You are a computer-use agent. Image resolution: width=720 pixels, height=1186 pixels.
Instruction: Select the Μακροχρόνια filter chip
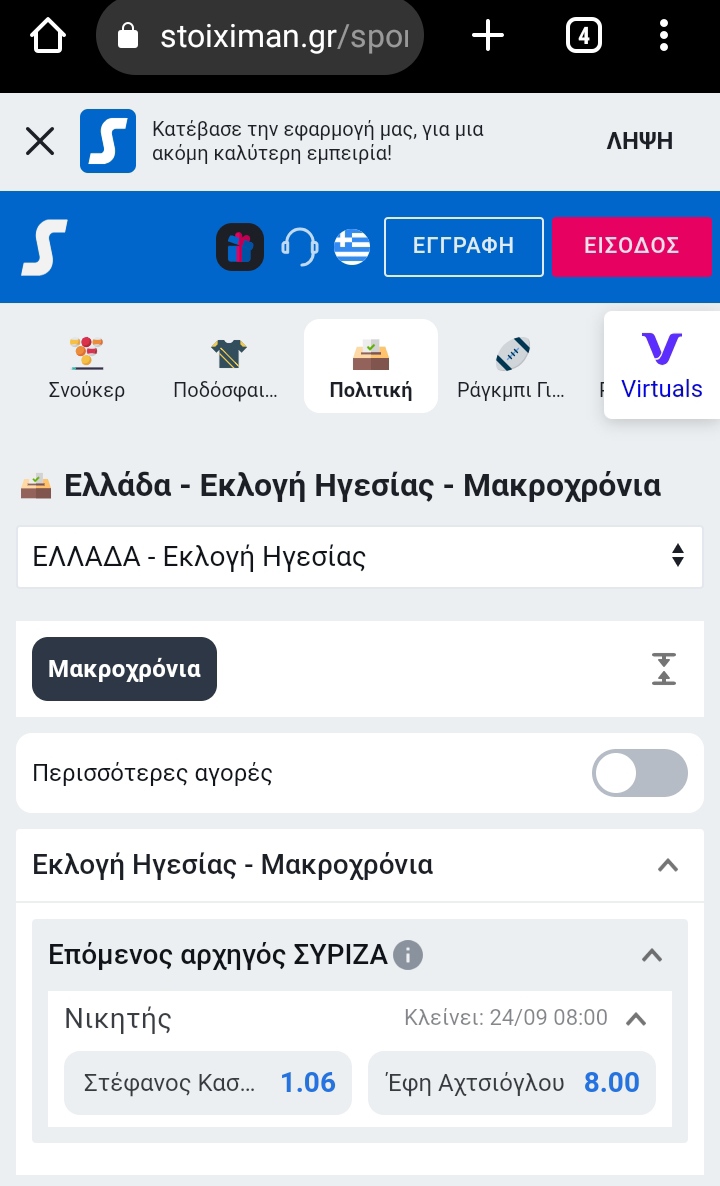[x=124, y=669]
